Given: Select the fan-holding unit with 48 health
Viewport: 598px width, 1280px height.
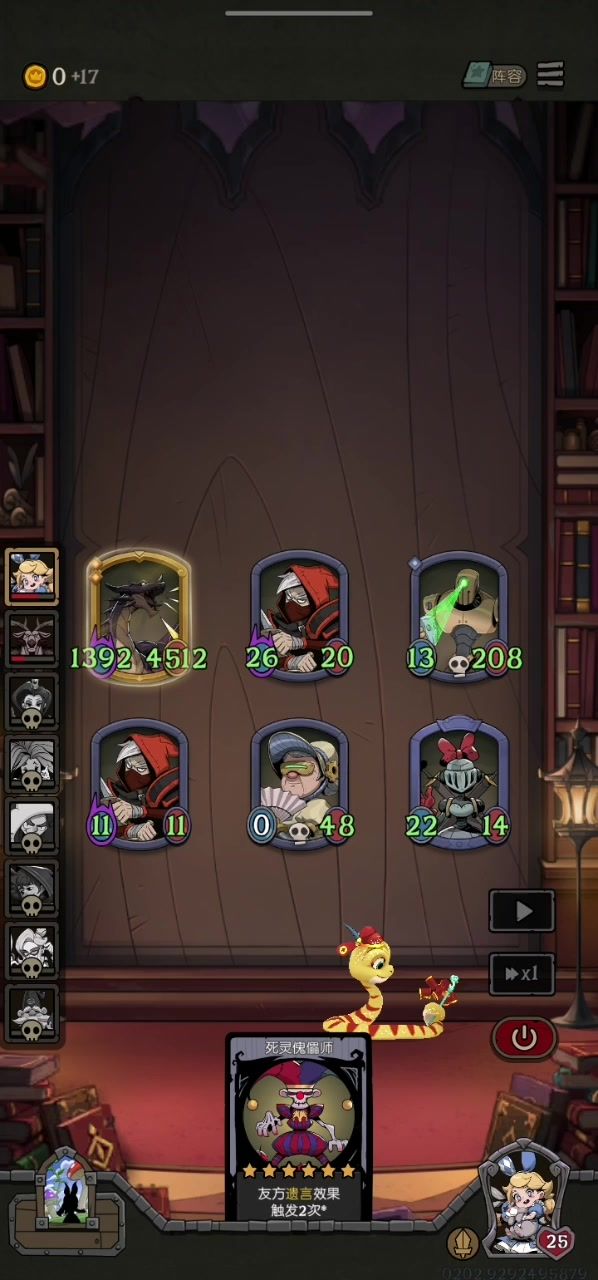Looking at the screenshot, I should click(300, 783).
